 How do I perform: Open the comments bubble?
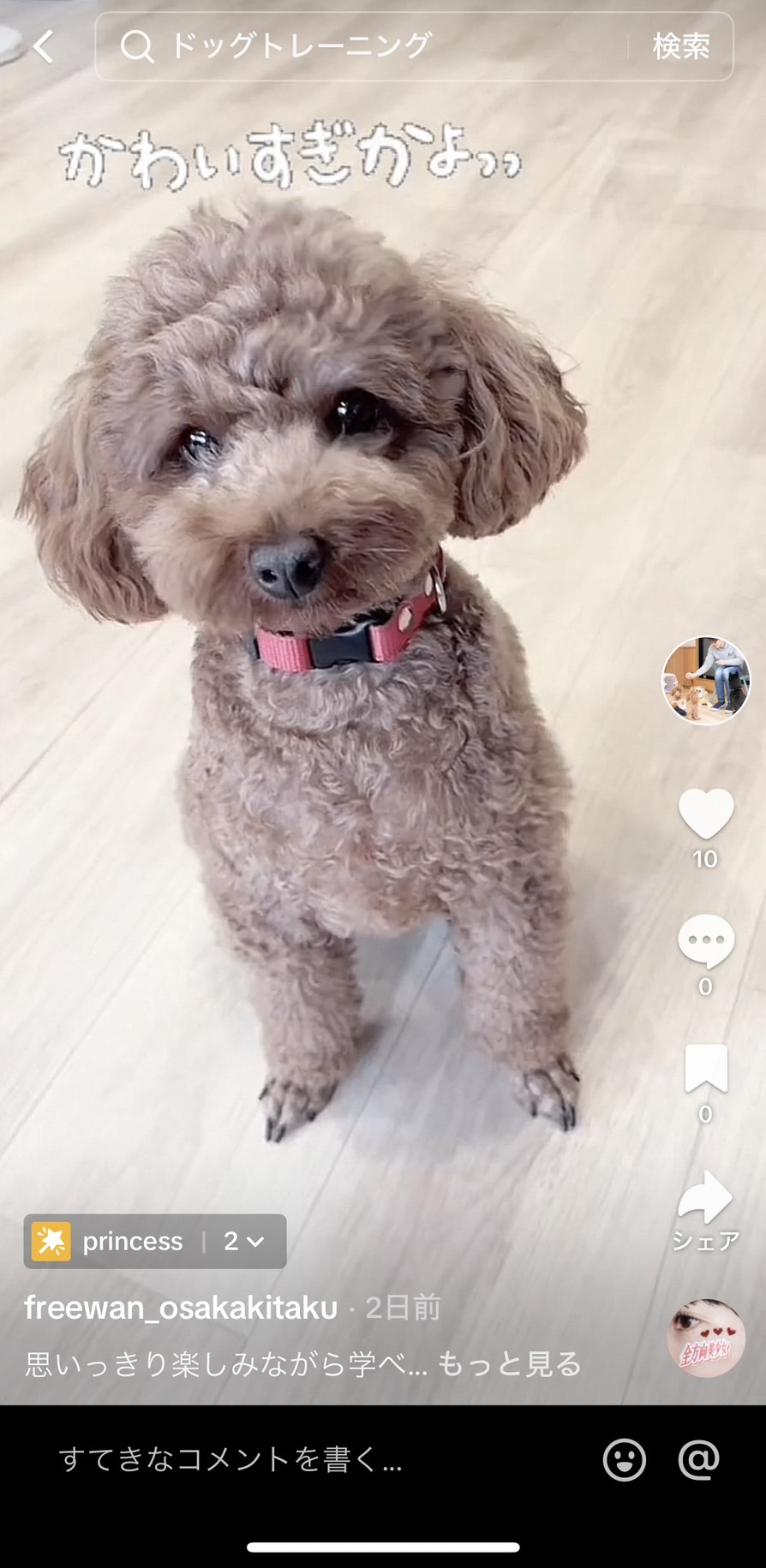pyautogui.click(x=705, y=941)
